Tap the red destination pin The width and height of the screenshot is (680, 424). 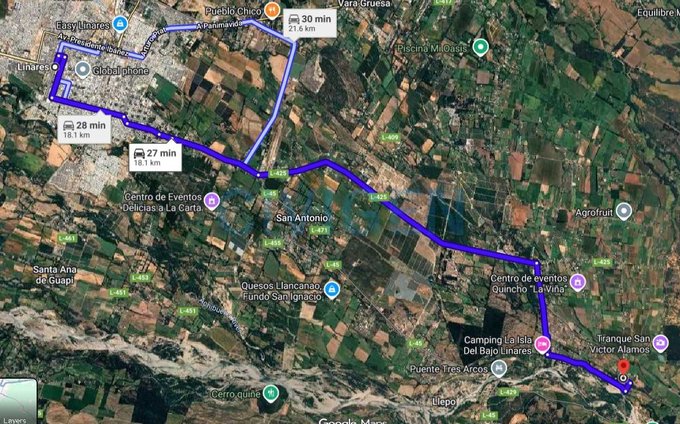[x=624, y=369]
